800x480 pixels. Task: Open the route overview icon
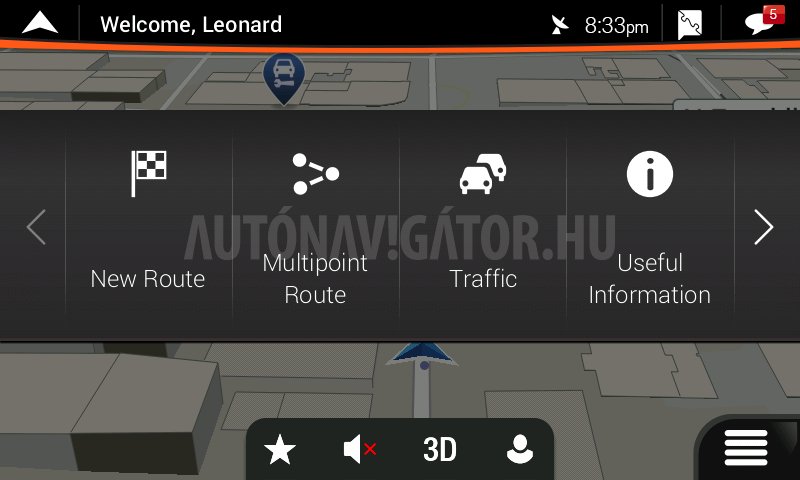pyautogui.click(x=691, y=24)
